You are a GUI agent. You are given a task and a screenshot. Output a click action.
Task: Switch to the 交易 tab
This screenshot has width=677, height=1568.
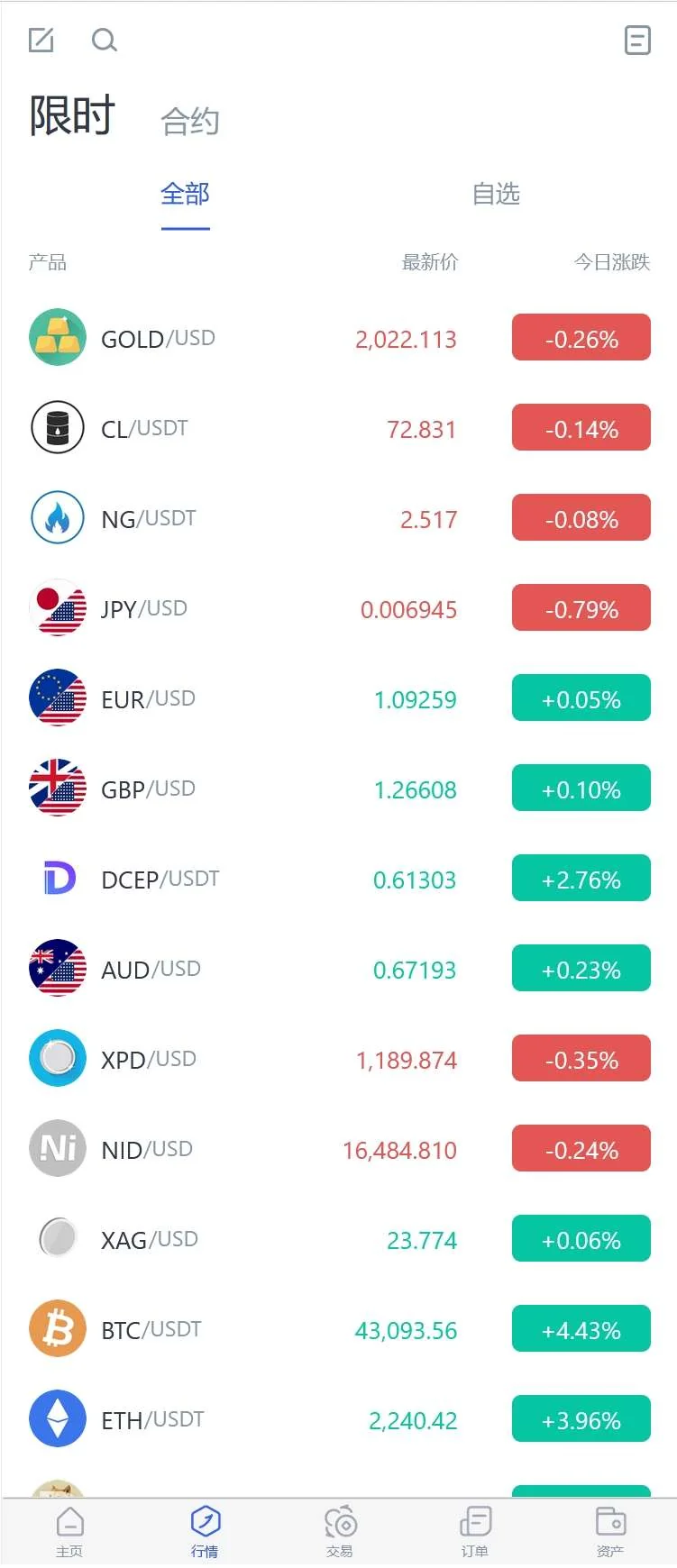click(x=340, y=1532)
